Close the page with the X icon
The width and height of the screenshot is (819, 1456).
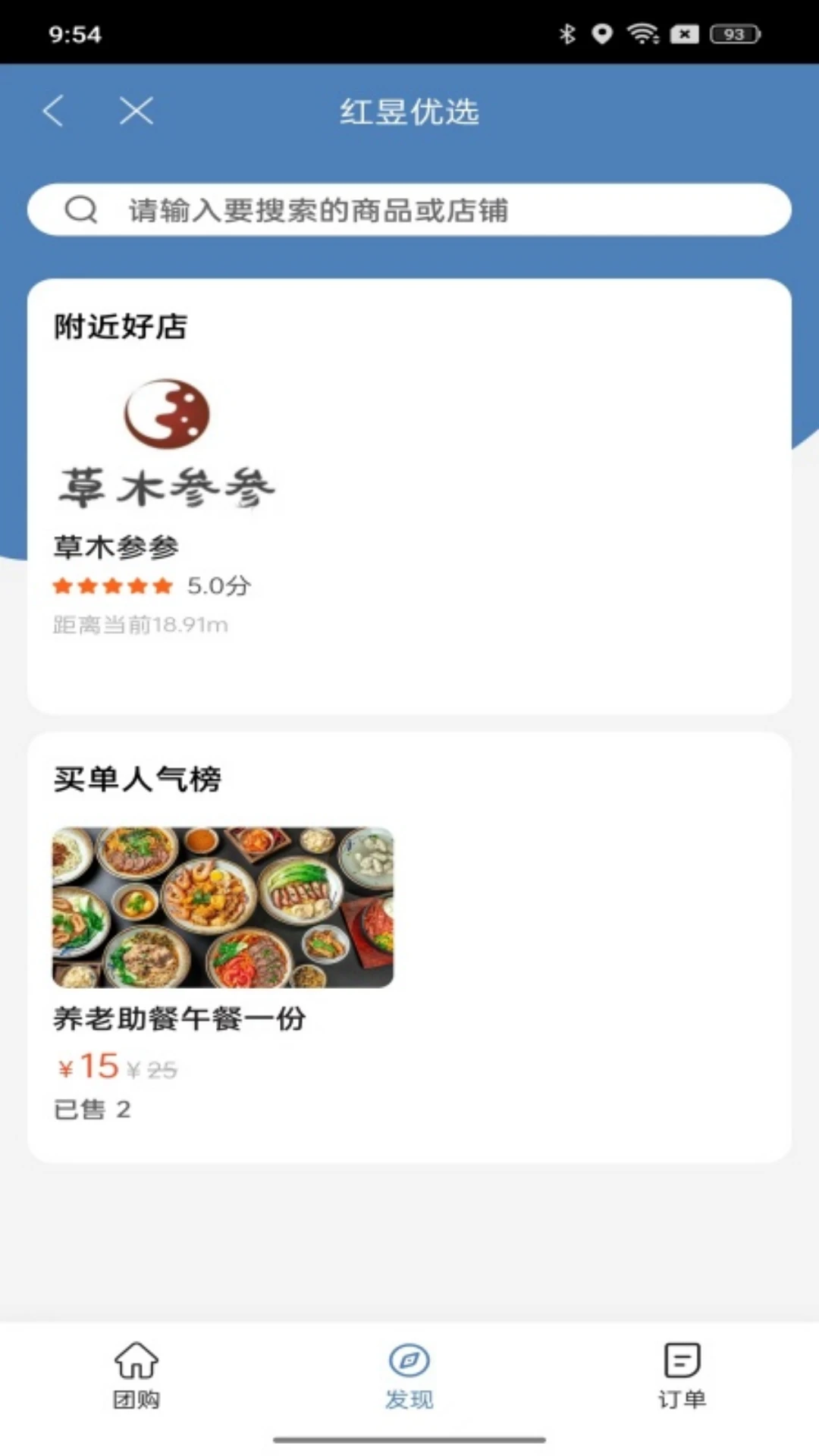tap(136, 111)
